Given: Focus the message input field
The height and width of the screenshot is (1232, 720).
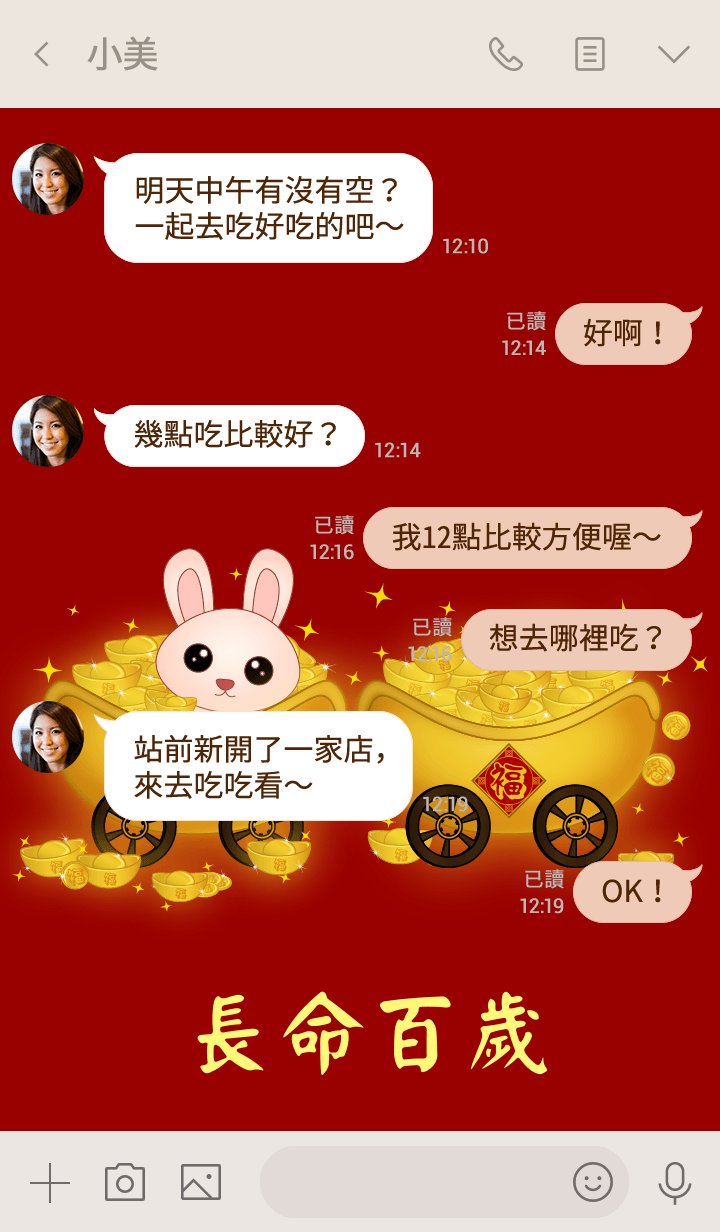Looking at the screenshot, I should tap(410, 1183).
